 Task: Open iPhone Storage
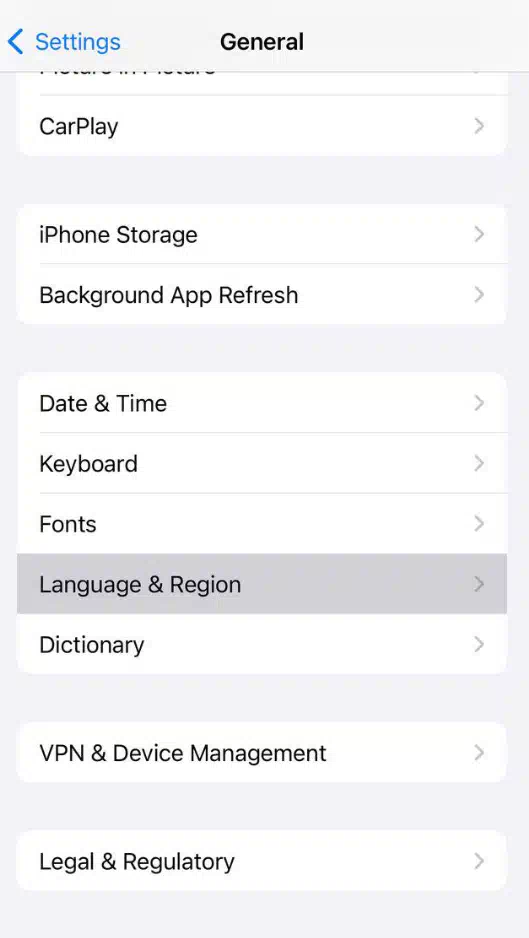coord(262,234)
